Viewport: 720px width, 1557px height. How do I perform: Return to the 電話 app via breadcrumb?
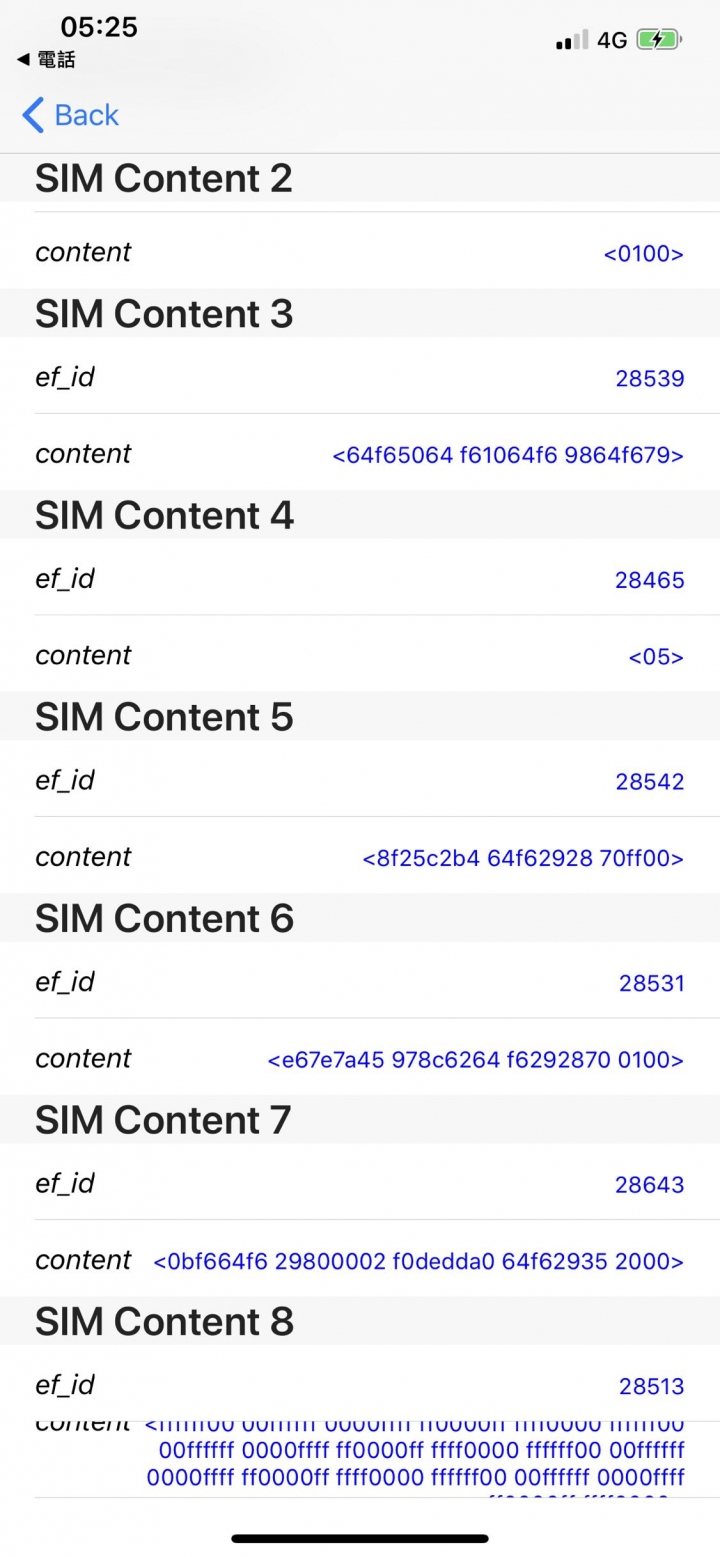pos(46,60)
